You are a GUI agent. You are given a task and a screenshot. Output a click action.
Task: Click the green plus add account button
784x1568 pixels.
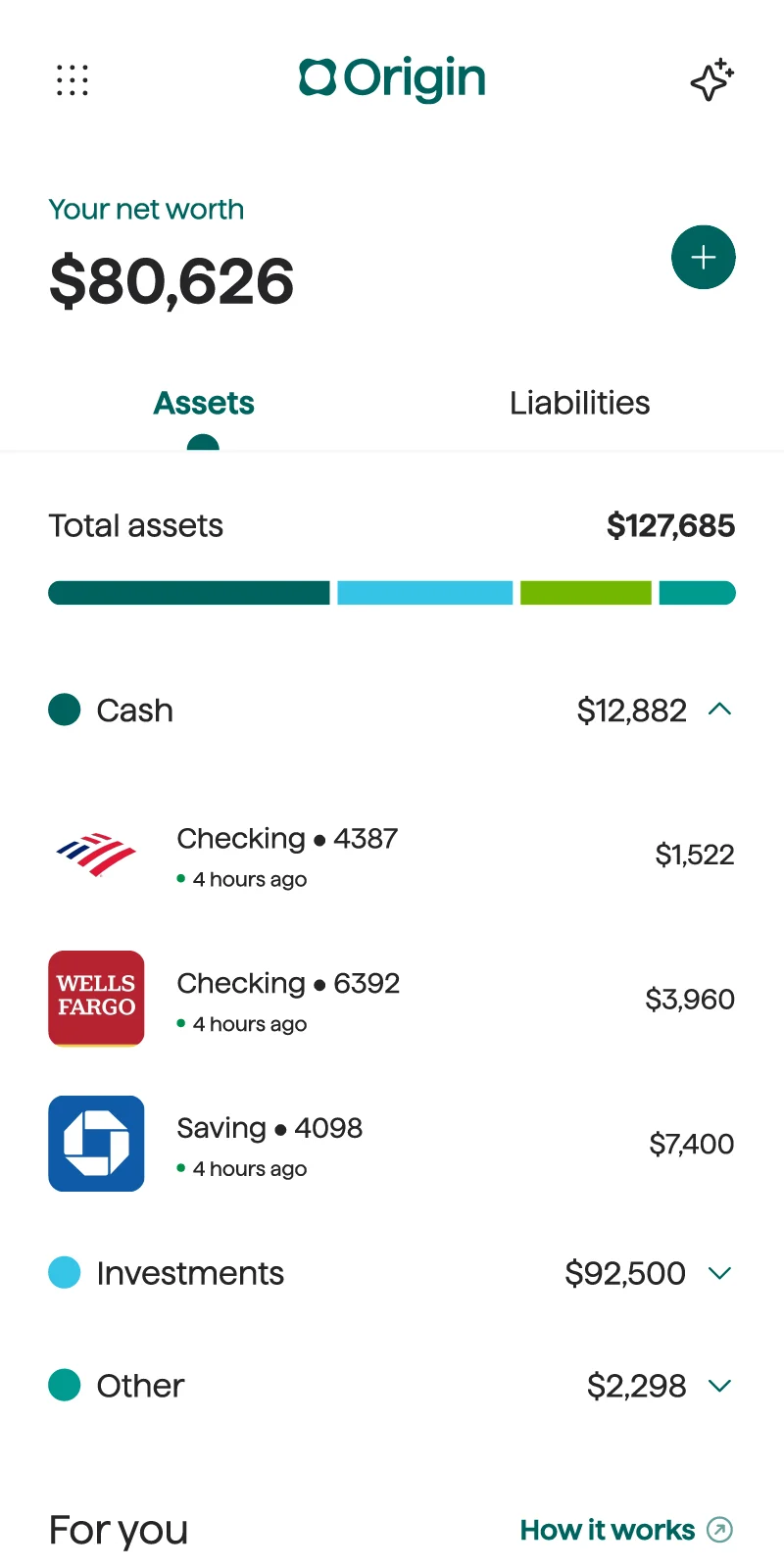coord(703,257)
